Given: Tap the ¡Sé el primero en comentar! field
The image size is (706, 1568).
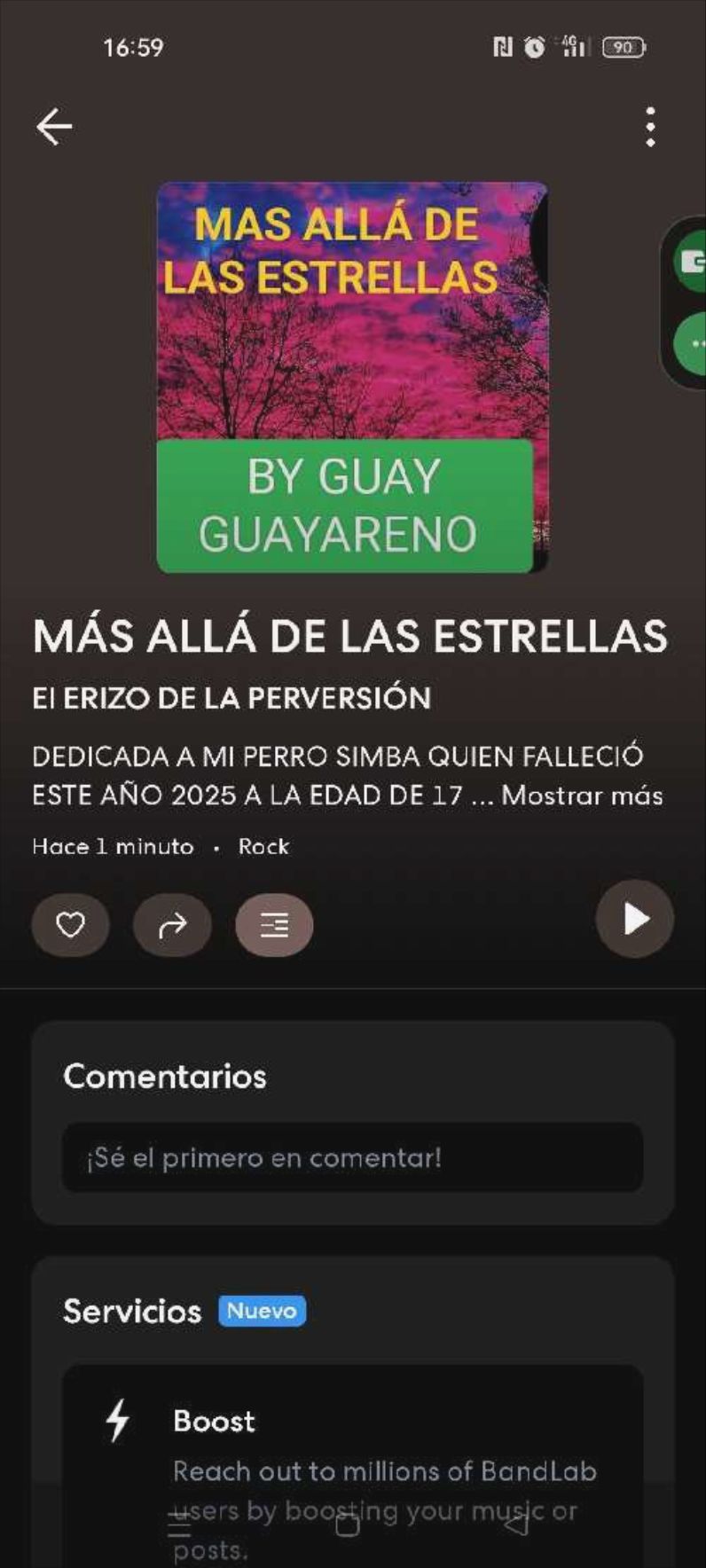Looking at the screenshot, I should pos(352,1157).
